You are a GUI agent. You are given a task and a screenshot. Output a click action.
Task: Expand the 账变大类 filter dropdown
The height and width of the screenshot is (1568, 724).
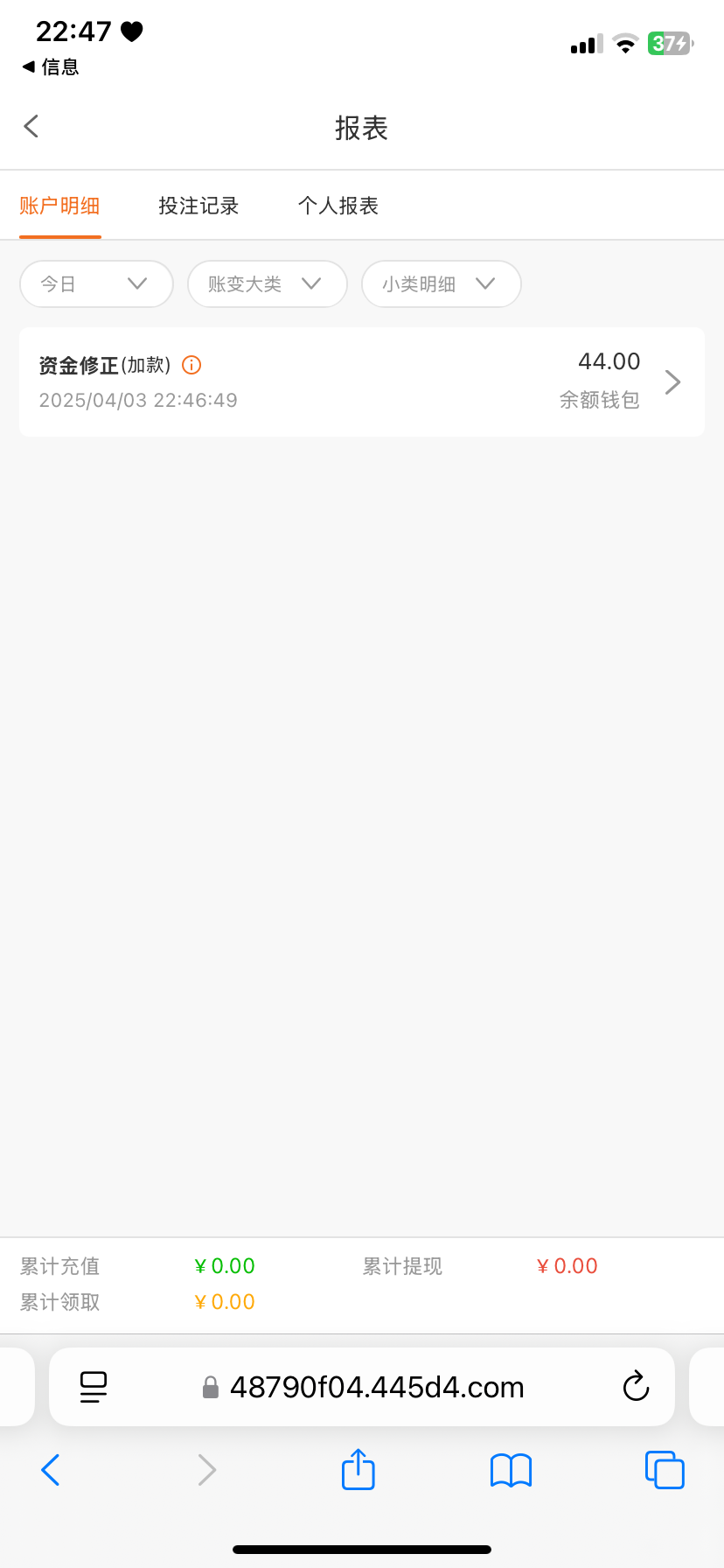point(267,284)
